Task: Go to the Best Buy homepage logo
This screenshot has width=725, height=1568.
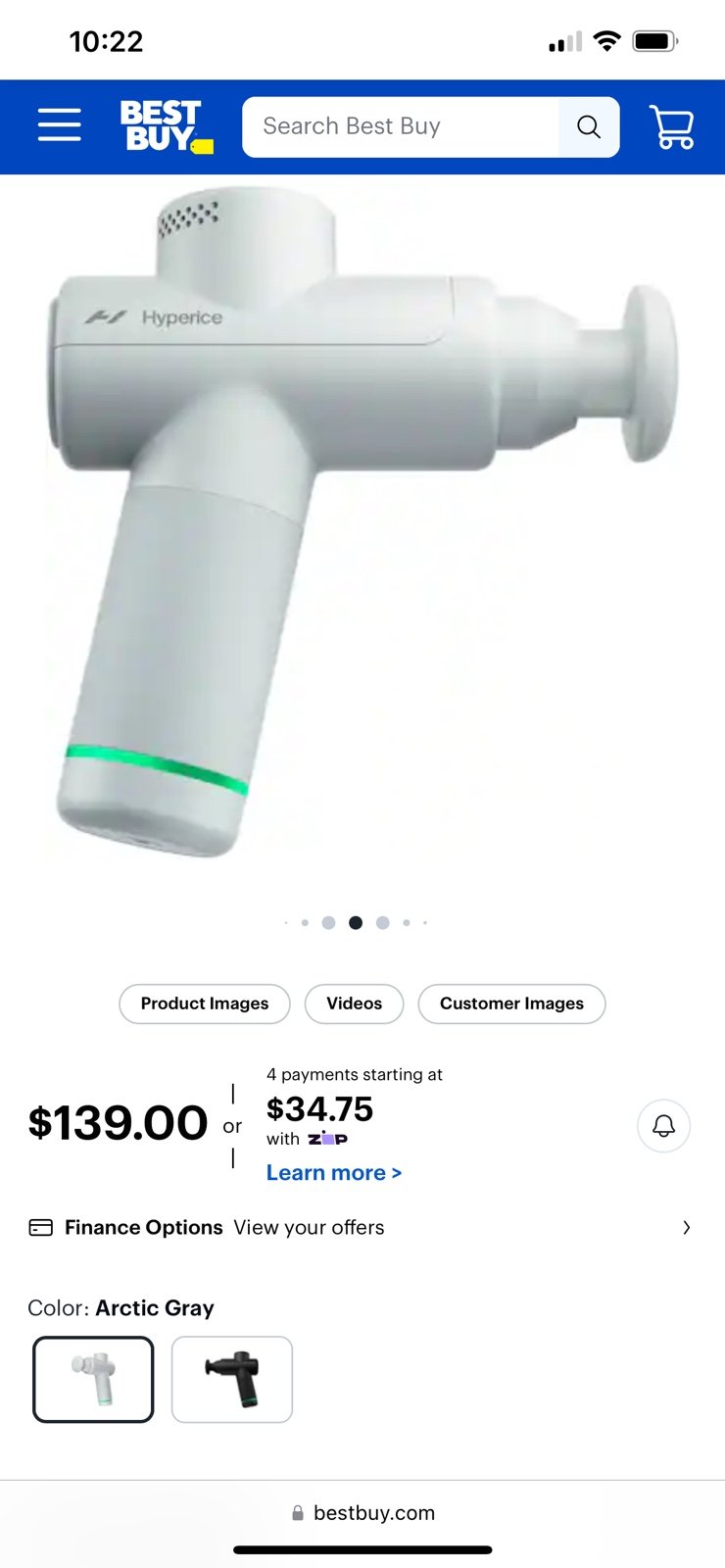Action: point(166,126)
